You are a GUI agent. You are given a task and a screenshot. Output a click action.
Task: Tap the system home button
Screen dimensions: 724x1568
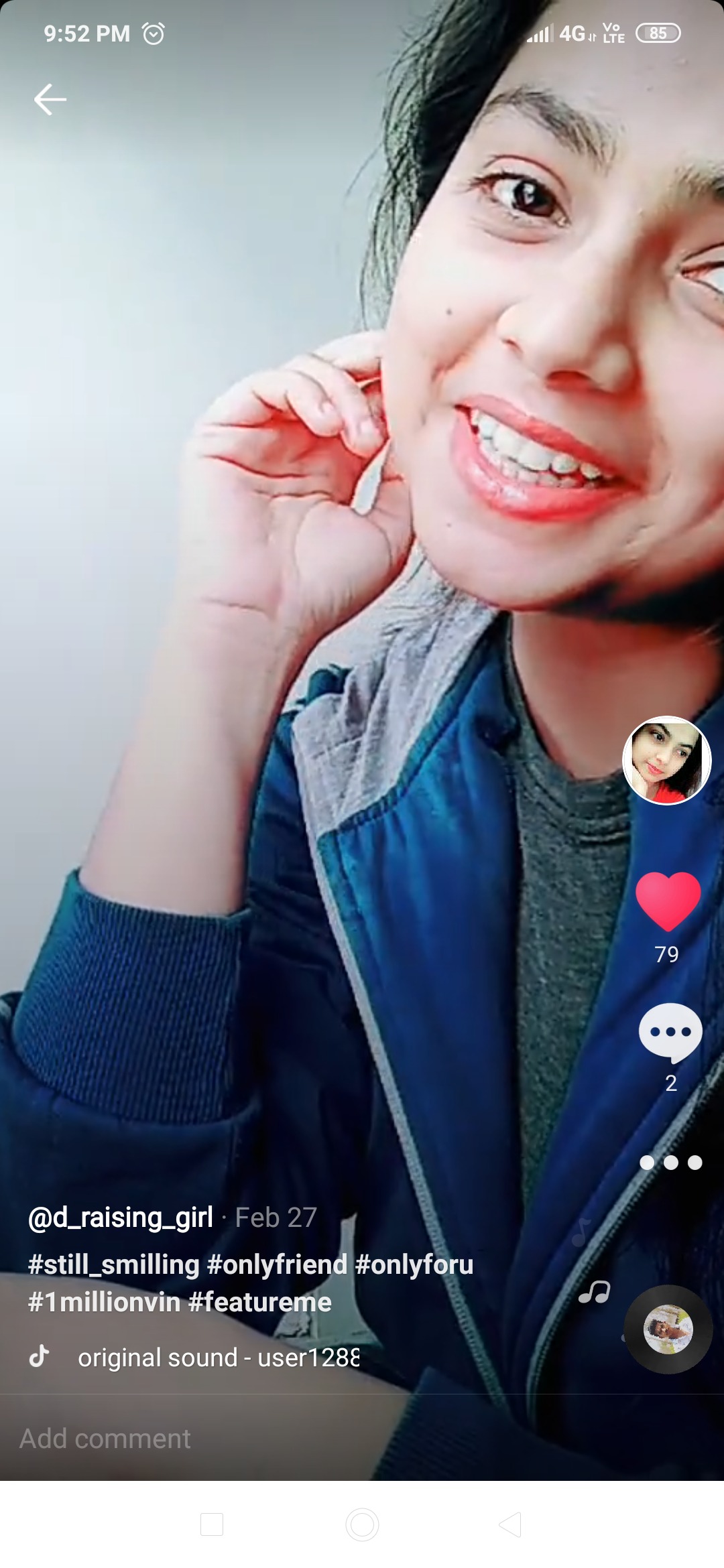point(362,1524)
